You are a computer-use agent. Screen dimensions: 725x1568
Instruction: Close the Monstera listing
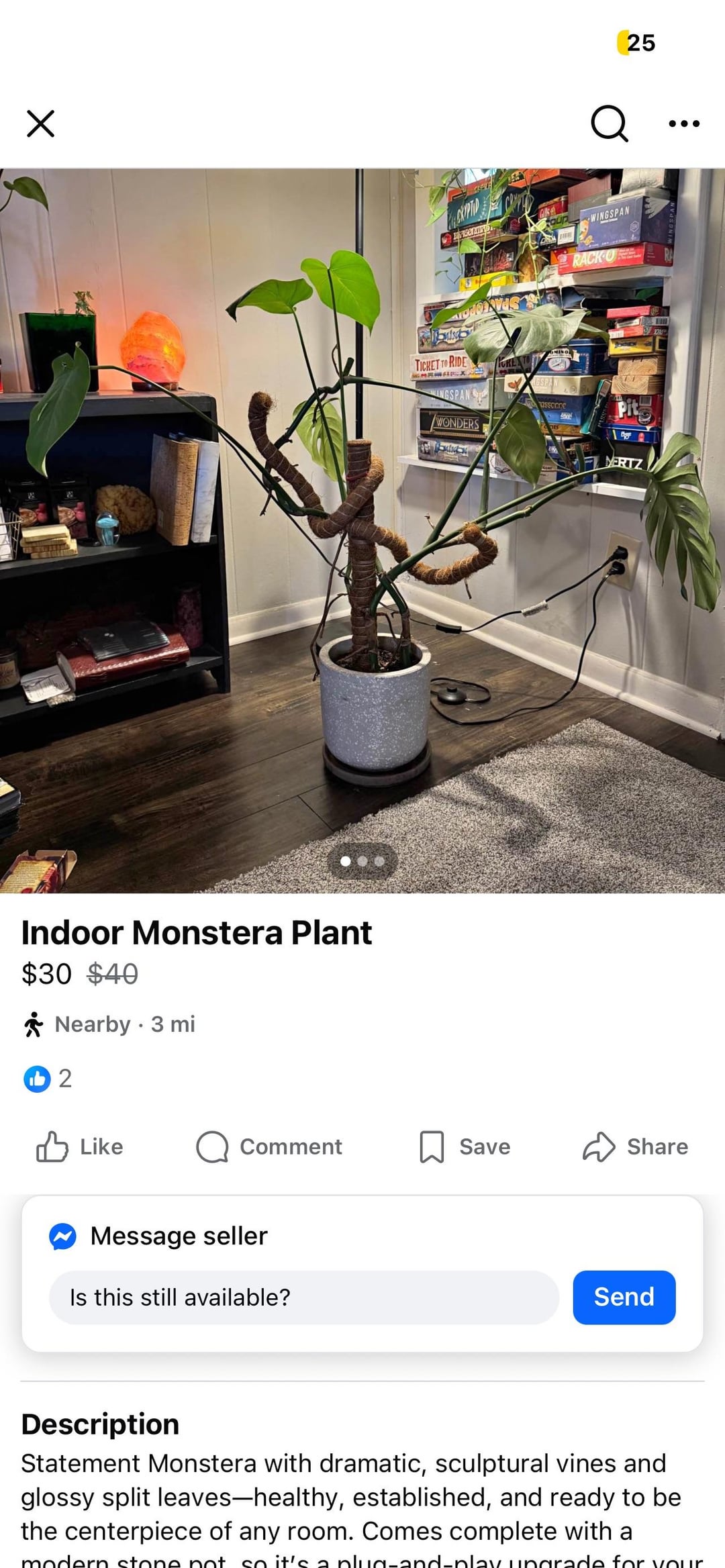pyautogui.click(x=40, y=124)
